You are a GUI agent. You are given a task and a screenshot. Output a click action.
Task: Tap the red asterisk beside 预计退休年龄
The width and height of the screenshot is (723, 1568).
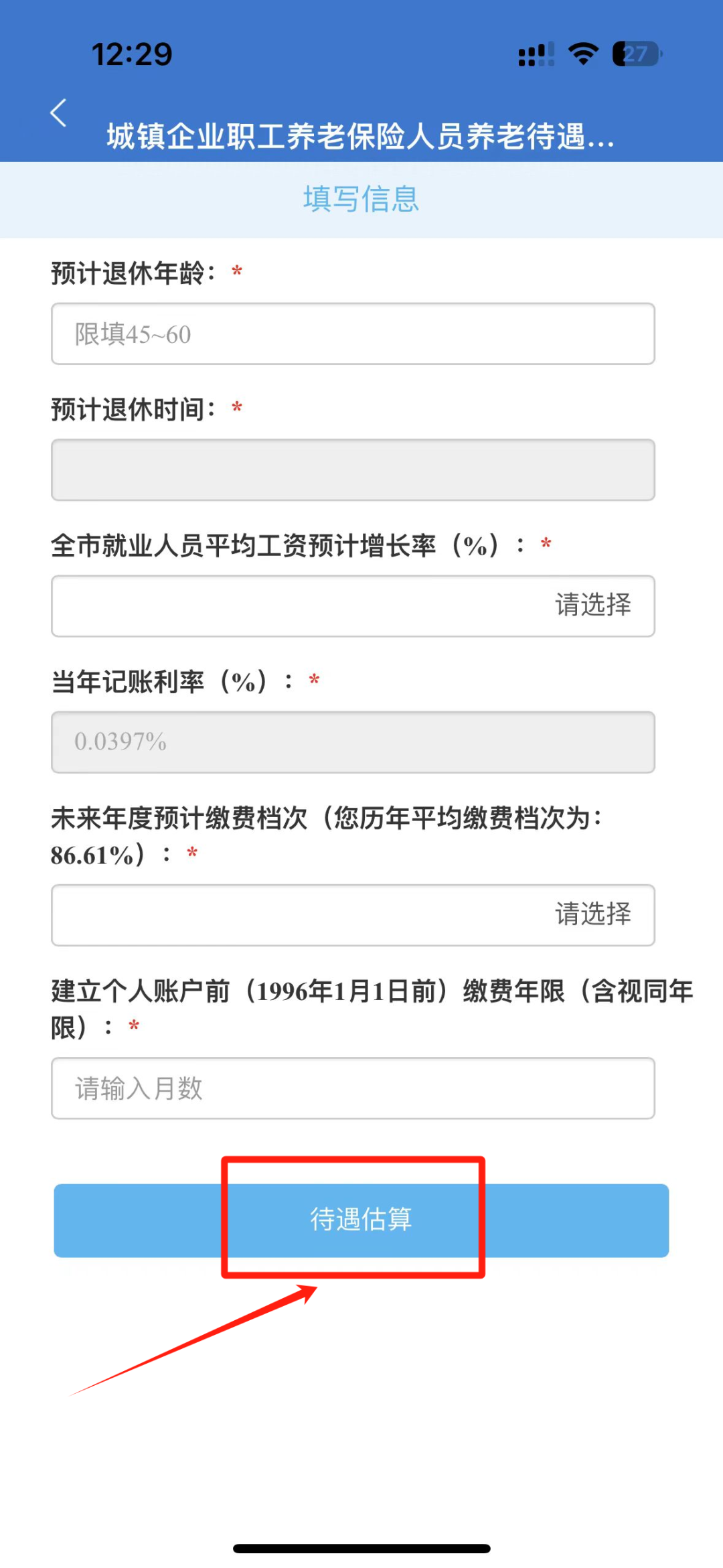coord(238,271)
